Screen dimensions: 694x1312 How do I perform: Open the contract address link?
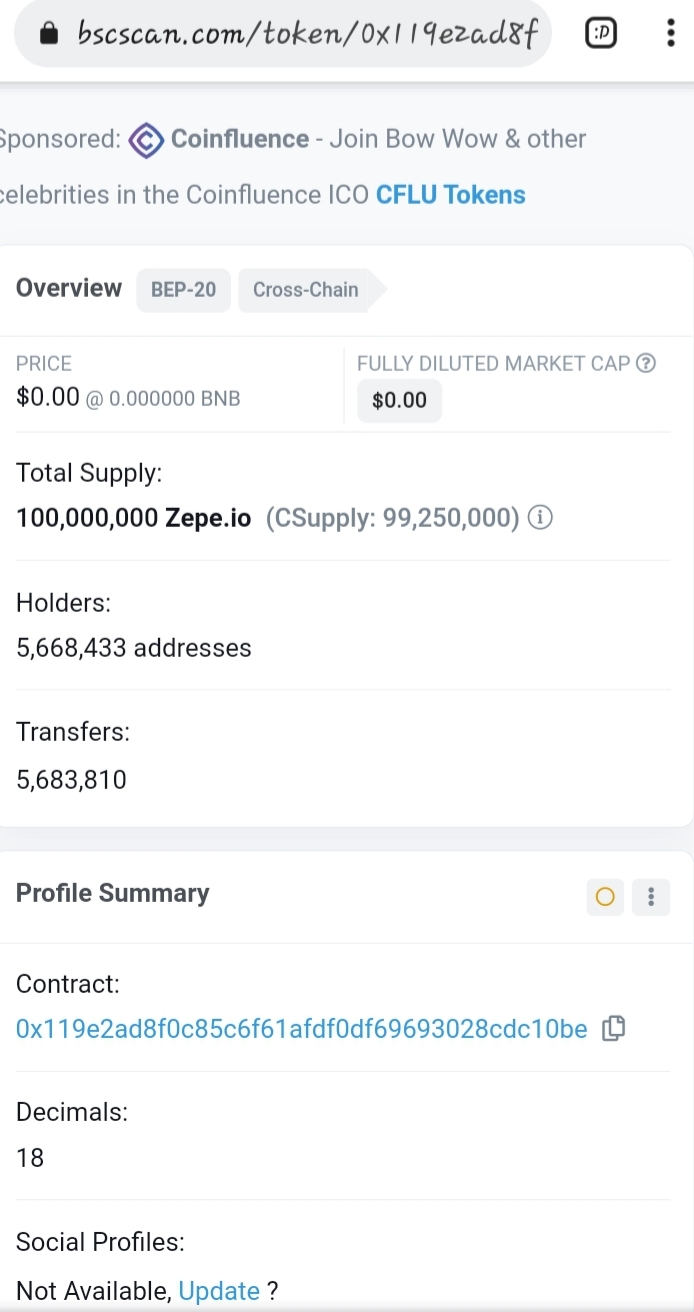(x=302, y=1029)
